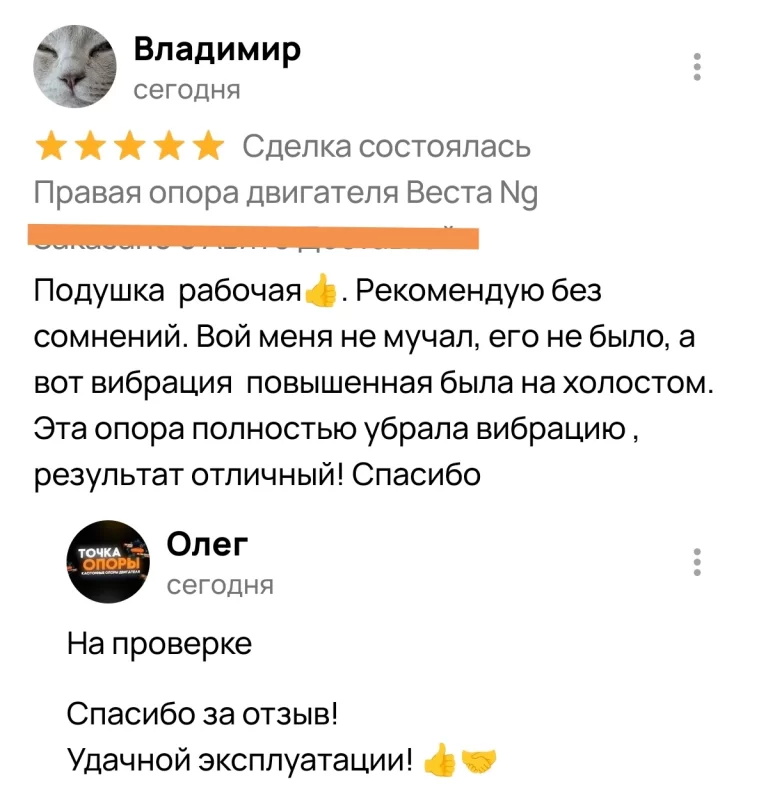Open the listing Правая опора двигателя Веста Ng
The image size is (768, 798).
[x=285, y=192]
